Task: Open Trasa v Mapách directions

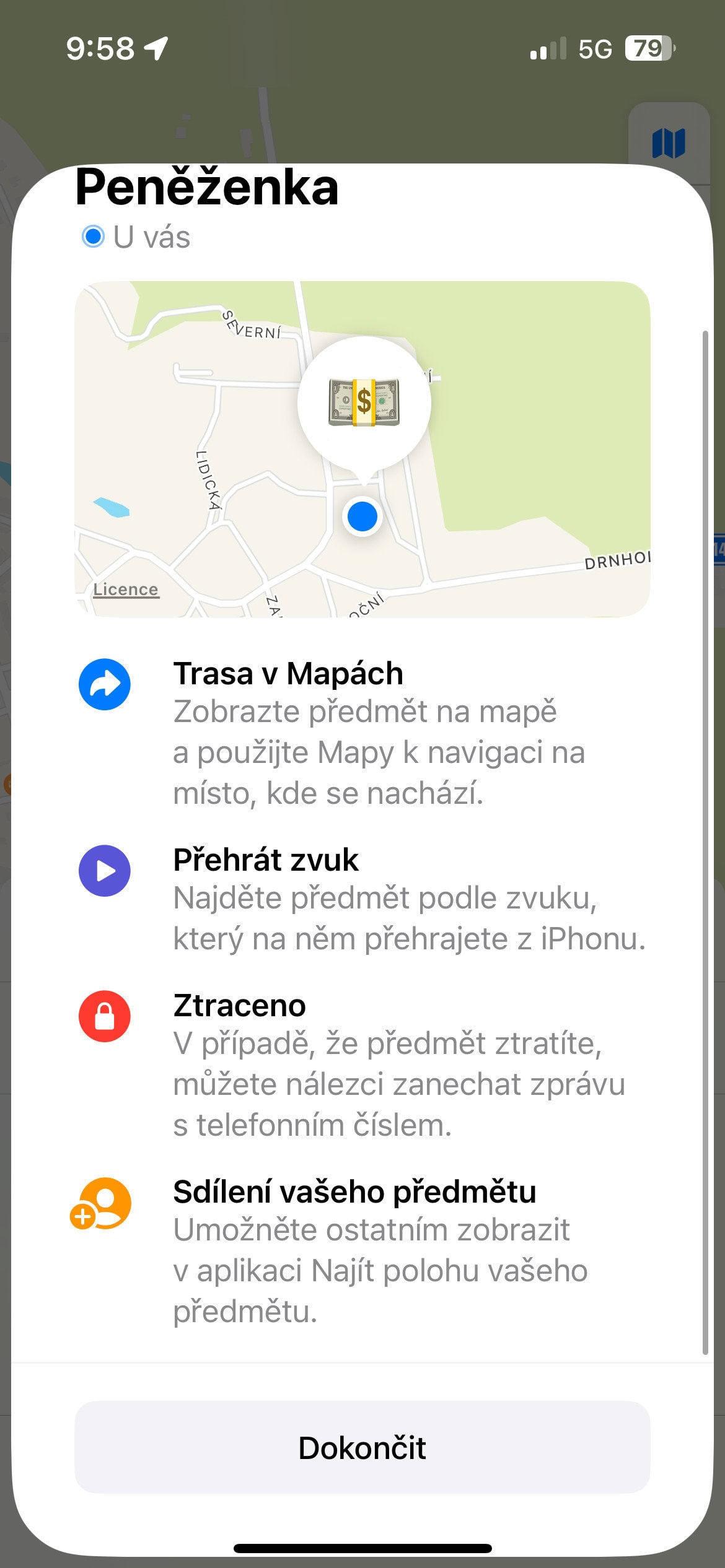Action: 362,733
